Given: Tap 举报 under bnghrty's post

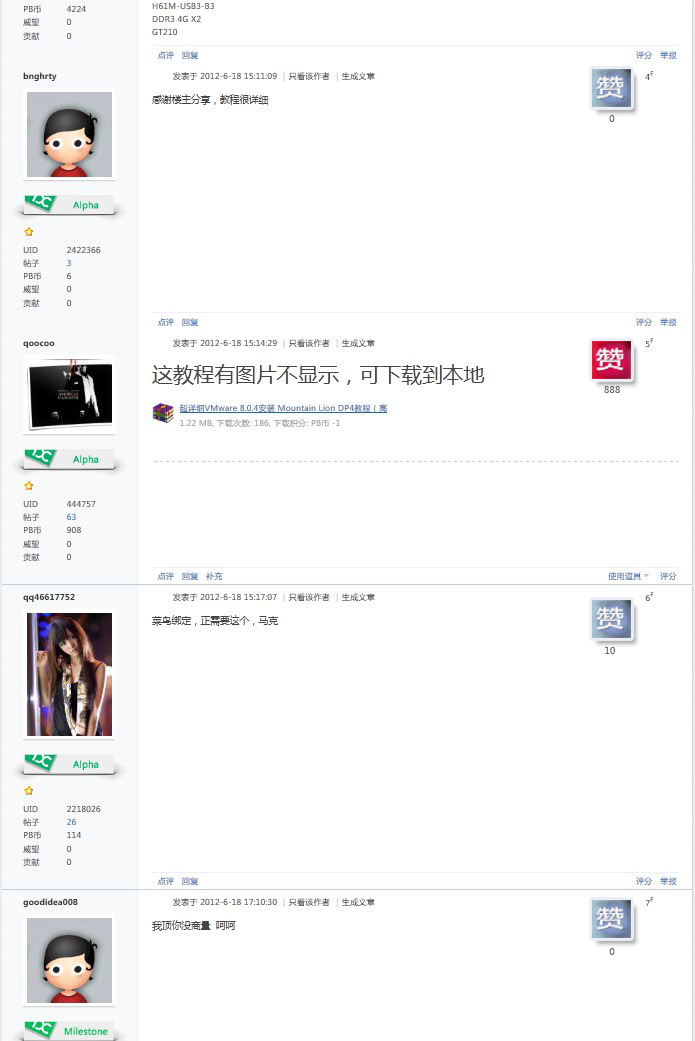Looking at the screenshot, I should (668, 322).
